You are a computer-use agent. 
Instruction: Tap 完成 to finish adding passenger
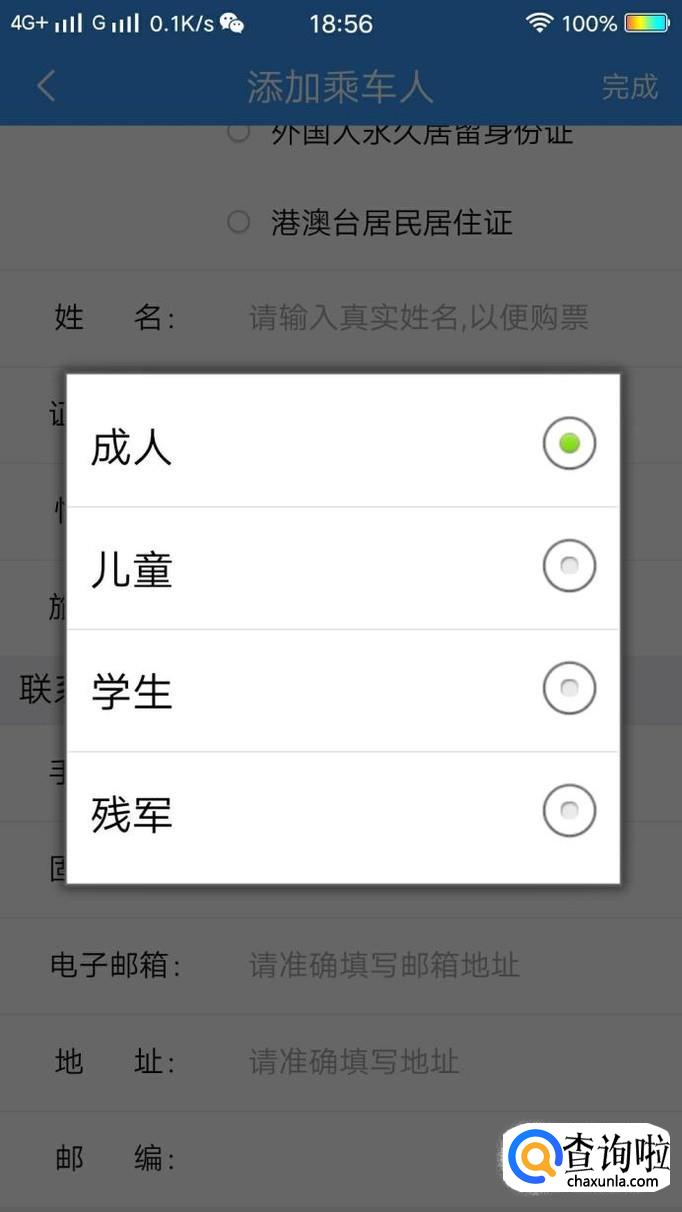pyautogui.click(x=629, y=87)
